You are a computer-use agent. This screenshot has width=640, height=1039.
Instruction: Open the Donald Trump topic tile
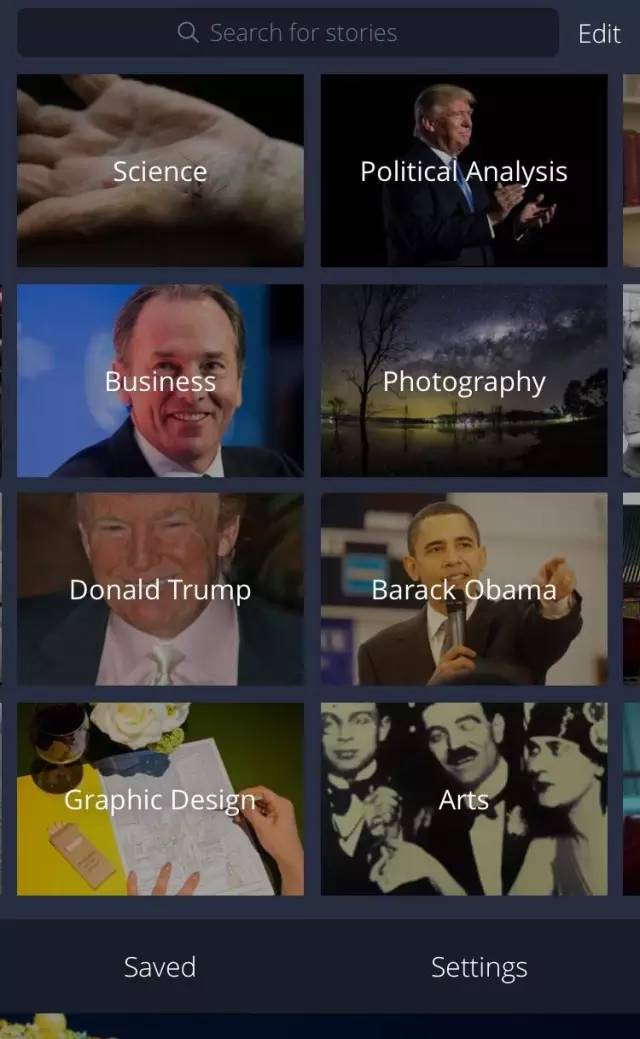(x=160, y=589)
